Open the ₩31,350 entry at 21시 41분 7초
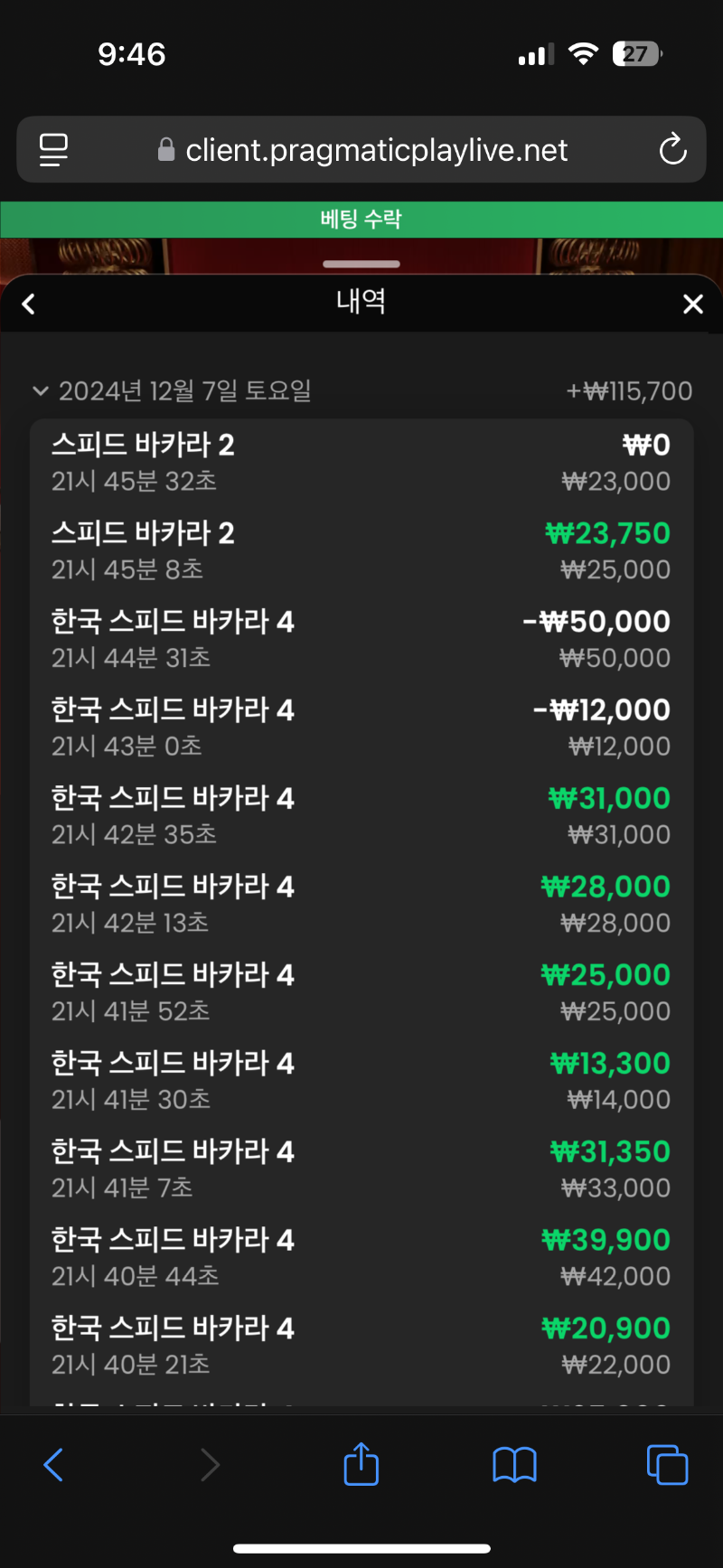The image size is (723, 1568). pos(361,1169)
